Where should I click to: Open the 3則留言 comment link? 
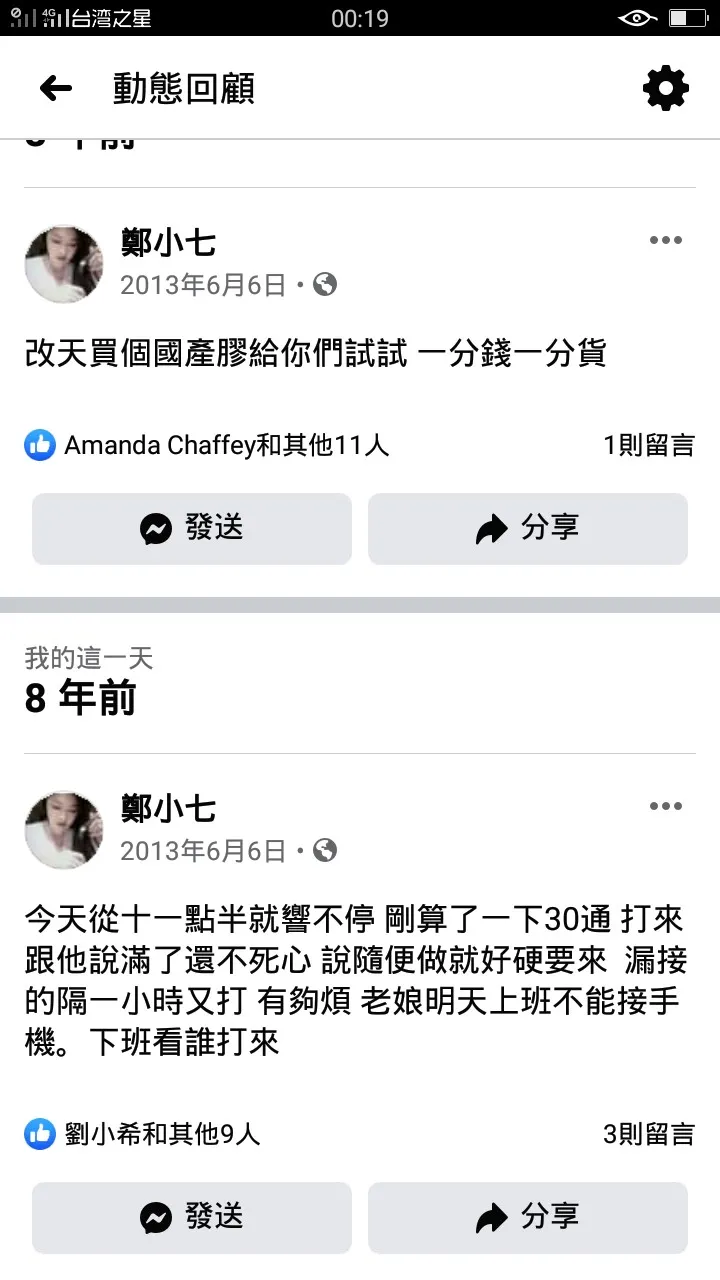[x=649, y=1135]
